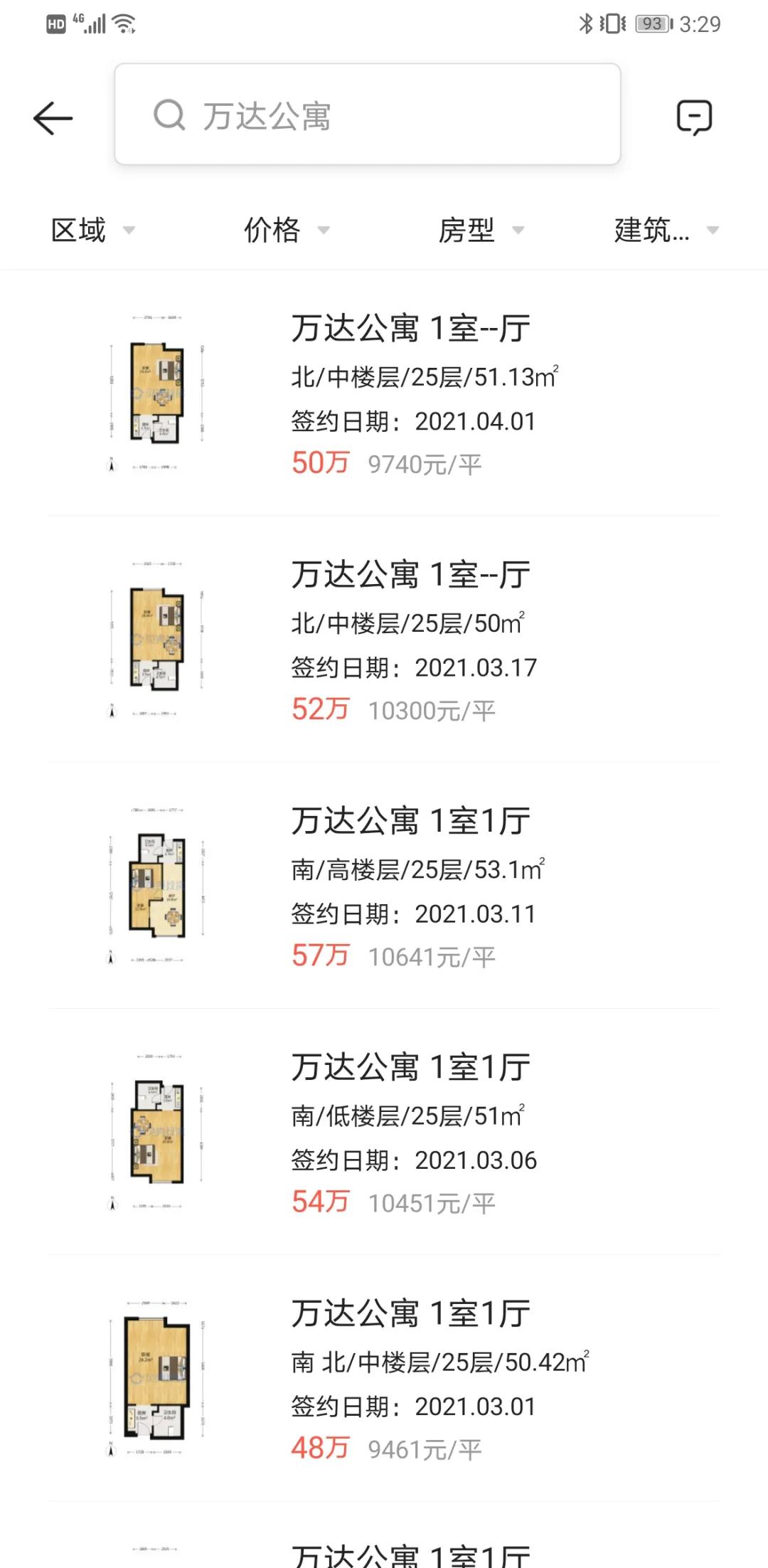The width and height of the screenshot is (768, 1568).
Task: Open the 价格 price filter dropdown
Action: click(284, 229)
